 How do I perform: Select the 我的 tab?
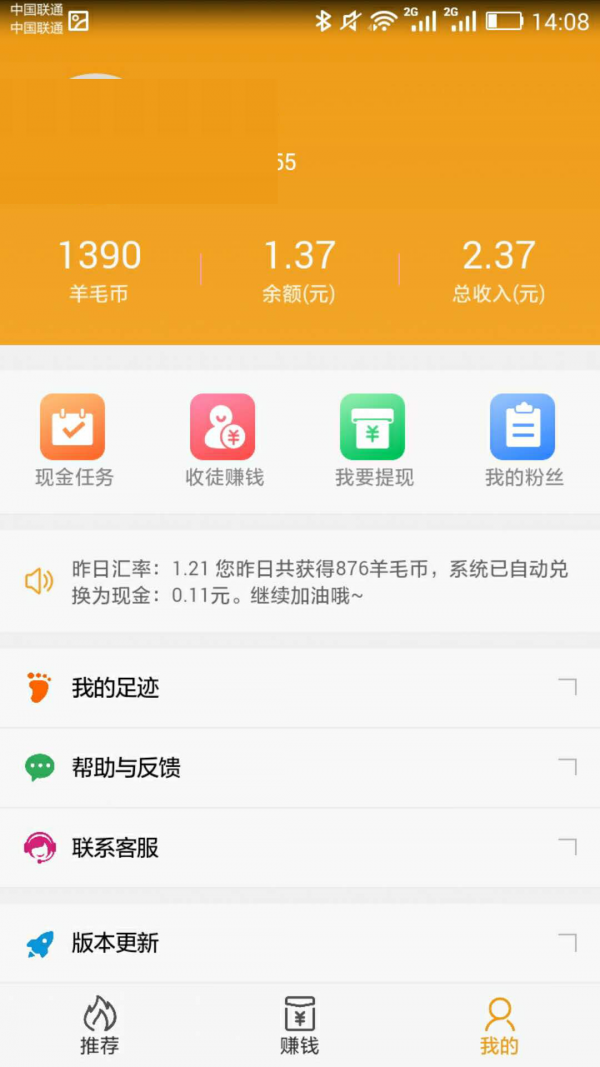pyautogui.click(x=499, y=1025)
